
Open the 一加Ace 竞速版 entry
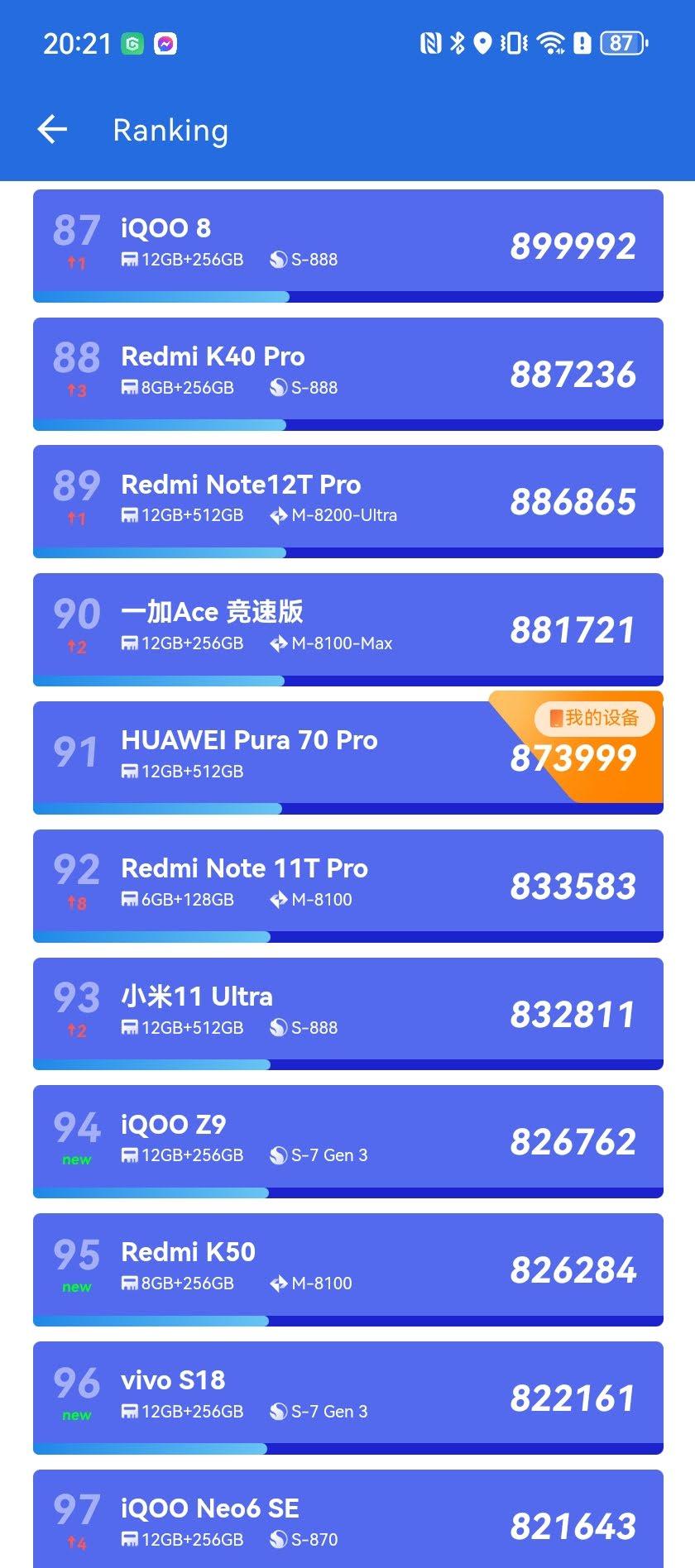(348, 629)
